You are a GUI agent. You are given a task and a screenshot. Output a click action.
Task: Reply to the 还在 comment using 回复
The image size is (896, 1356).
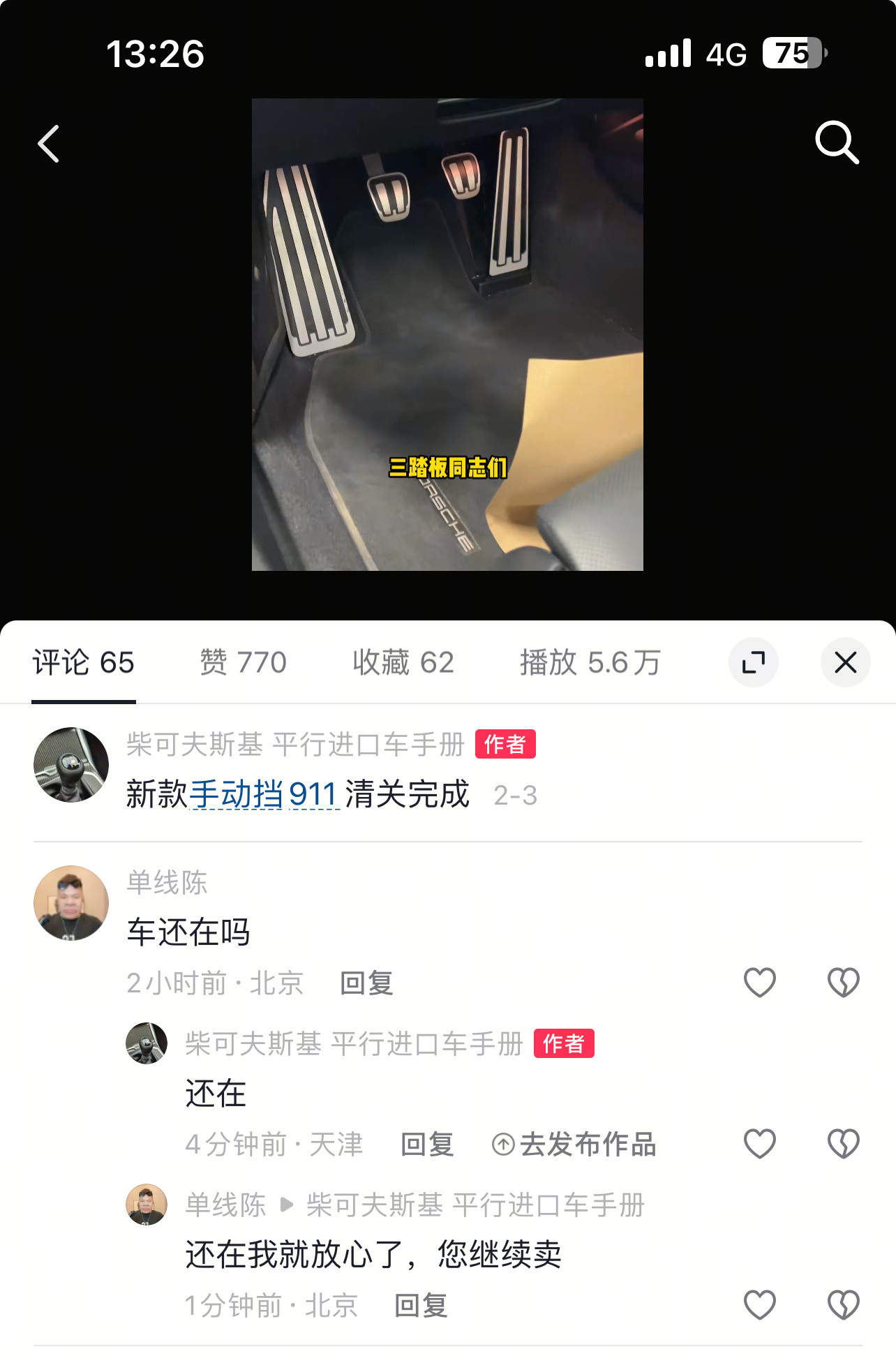point(427,1145)
